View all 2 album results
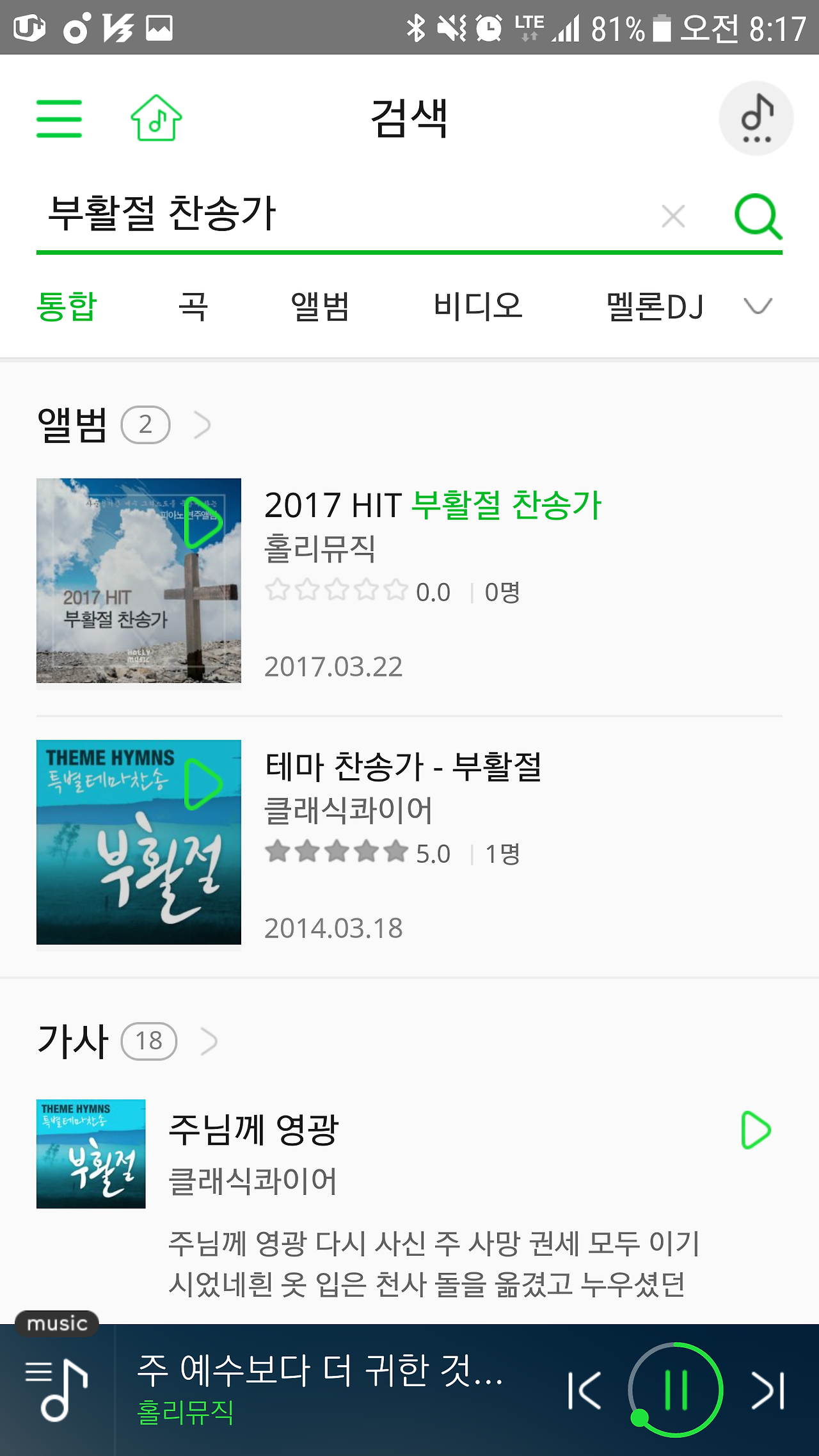Viewport: 819px width, 1456px height. click(202, 425)
